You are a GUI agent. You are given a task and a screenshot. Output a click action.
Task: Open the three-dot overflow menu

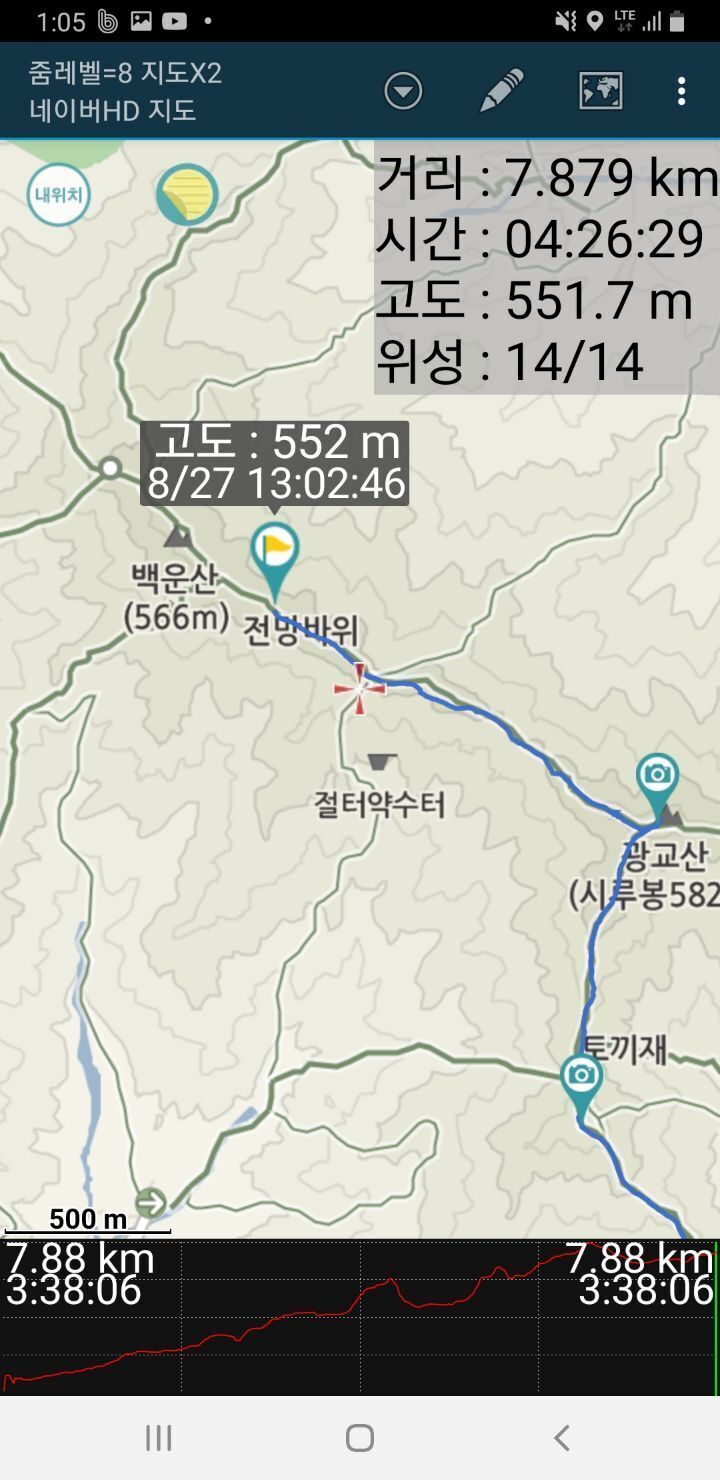coord(681,91)
